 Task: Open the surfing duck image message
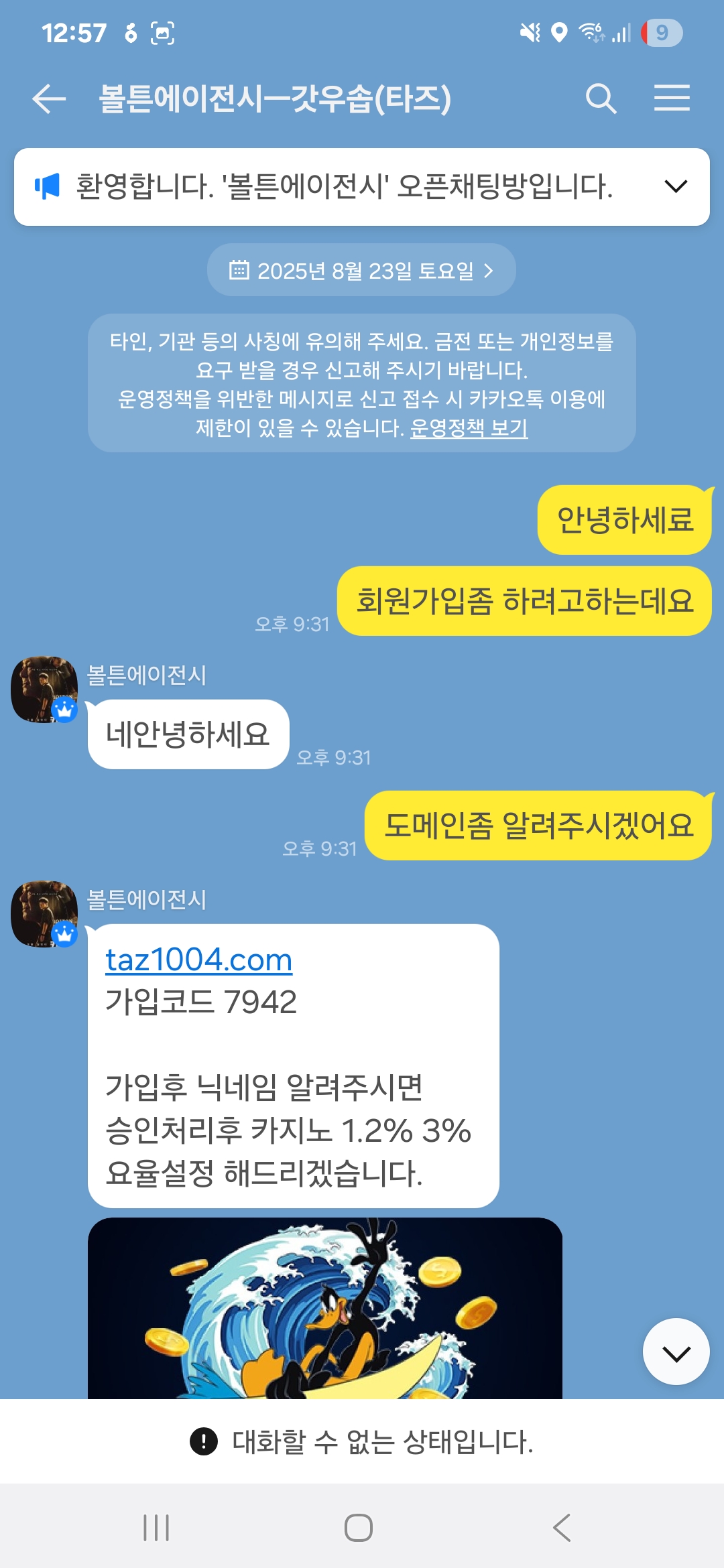click(x=324, y=1308)
